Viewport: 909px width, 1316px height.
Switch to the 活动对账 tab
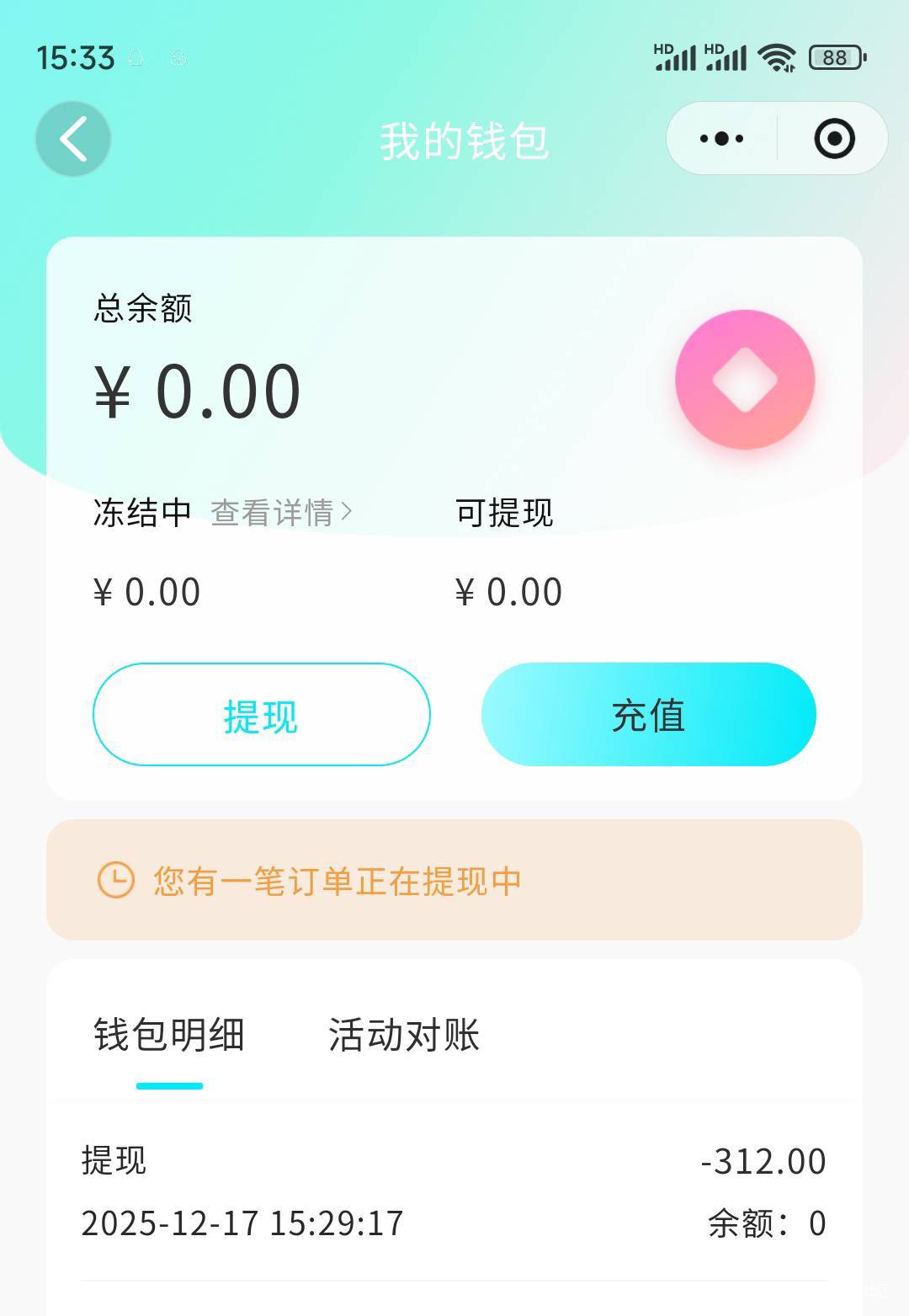pyautogui.click(x=404, y=1035)
